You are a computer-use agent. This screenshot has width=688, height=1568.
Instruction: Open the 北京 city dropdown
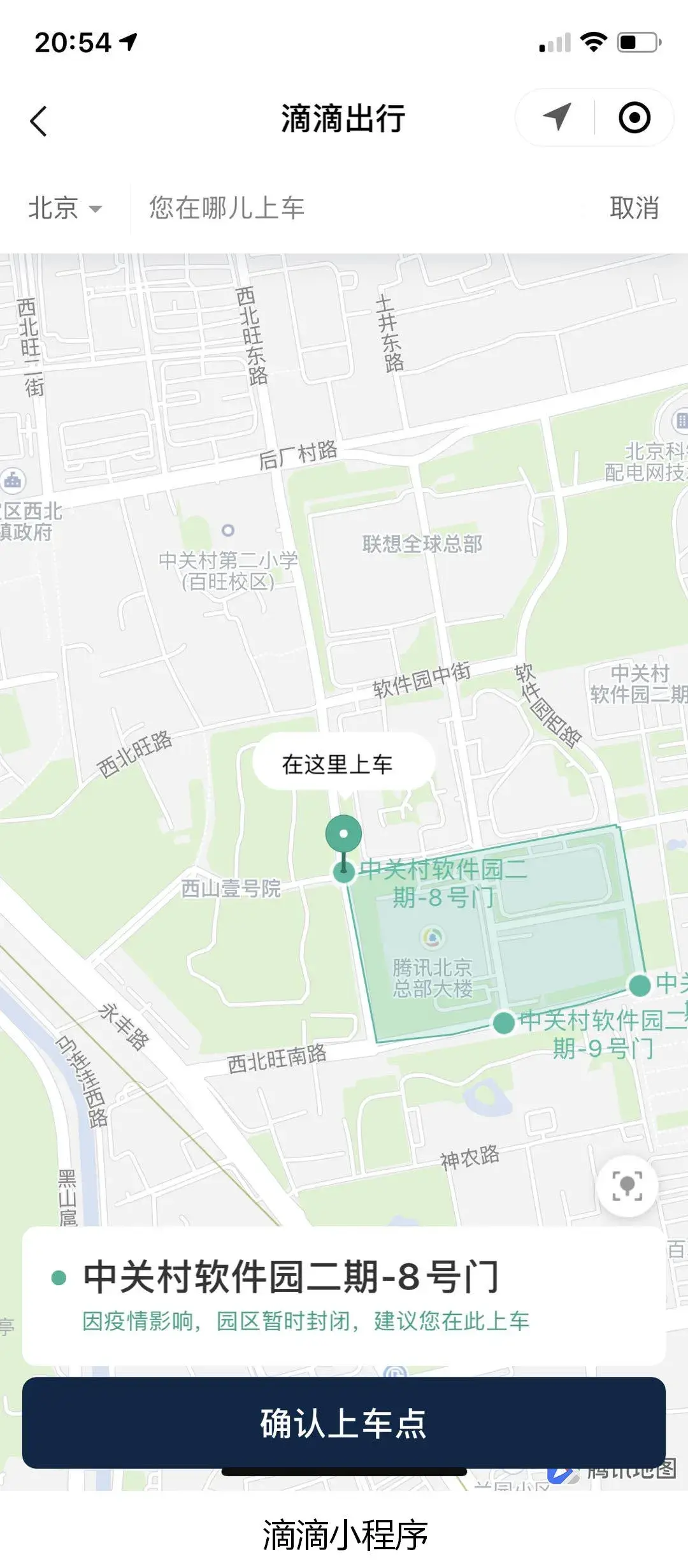64,208
